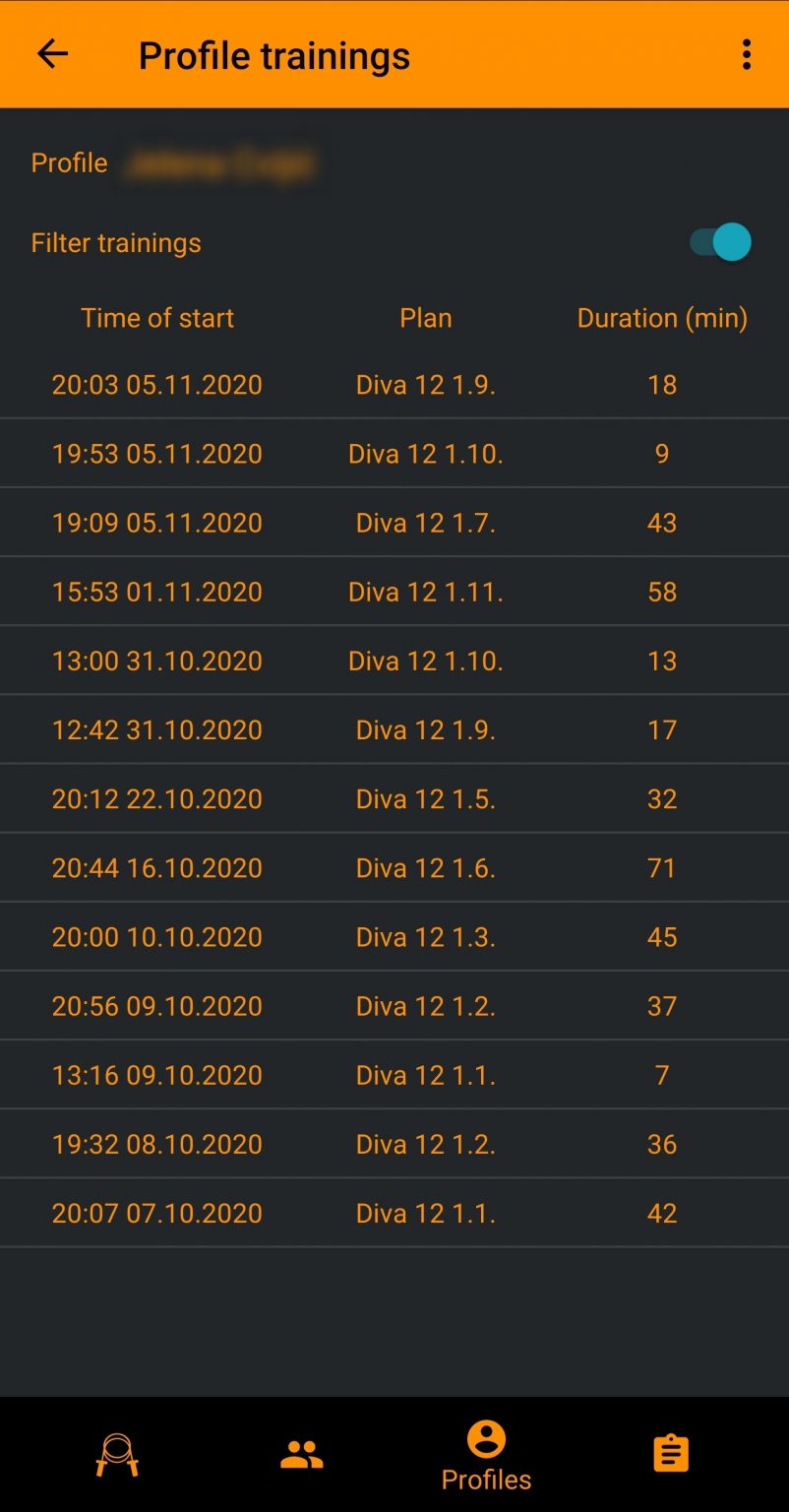The image size is (789, 1512).
Task: View training from 19:32 08.10.2020
Action: [x=394, y=1143]
